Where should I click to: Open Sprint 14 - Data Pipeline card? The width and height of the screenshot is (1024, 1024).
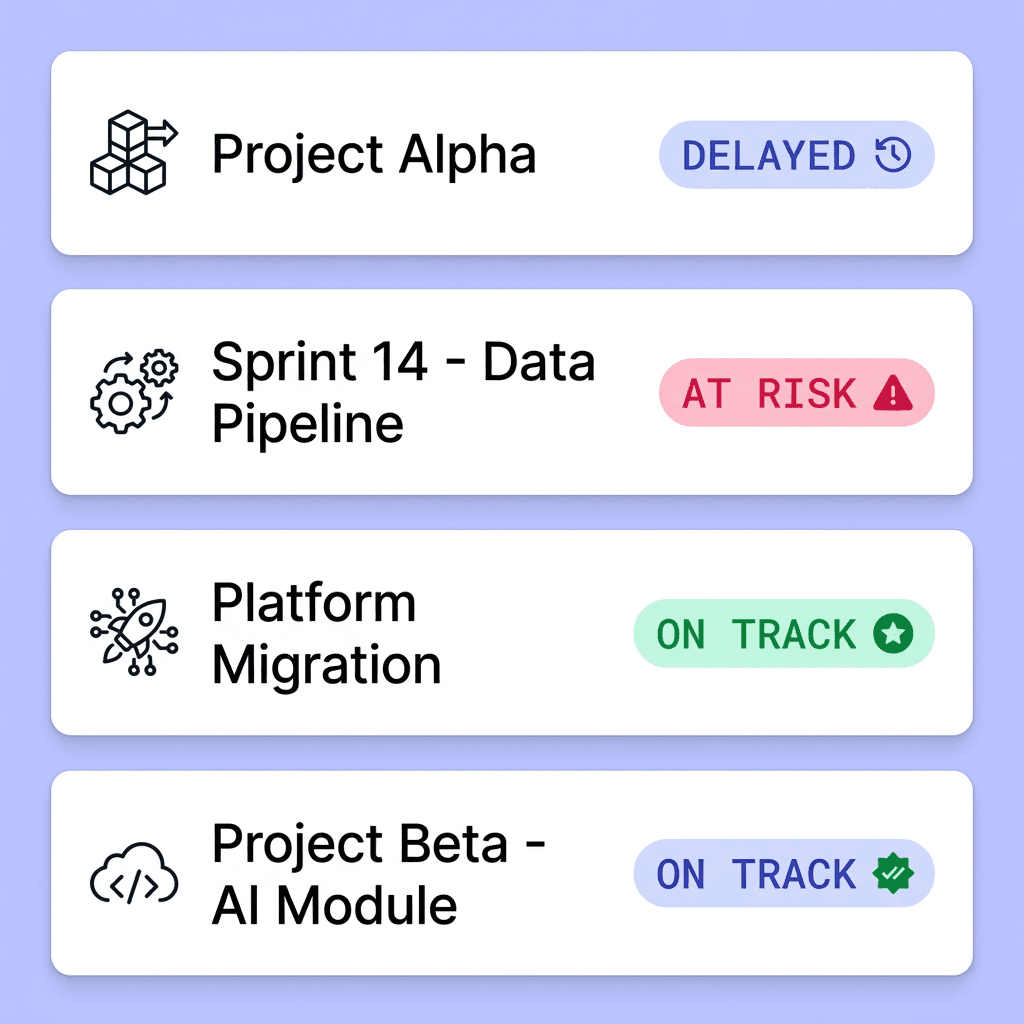[x=512, y=392]
